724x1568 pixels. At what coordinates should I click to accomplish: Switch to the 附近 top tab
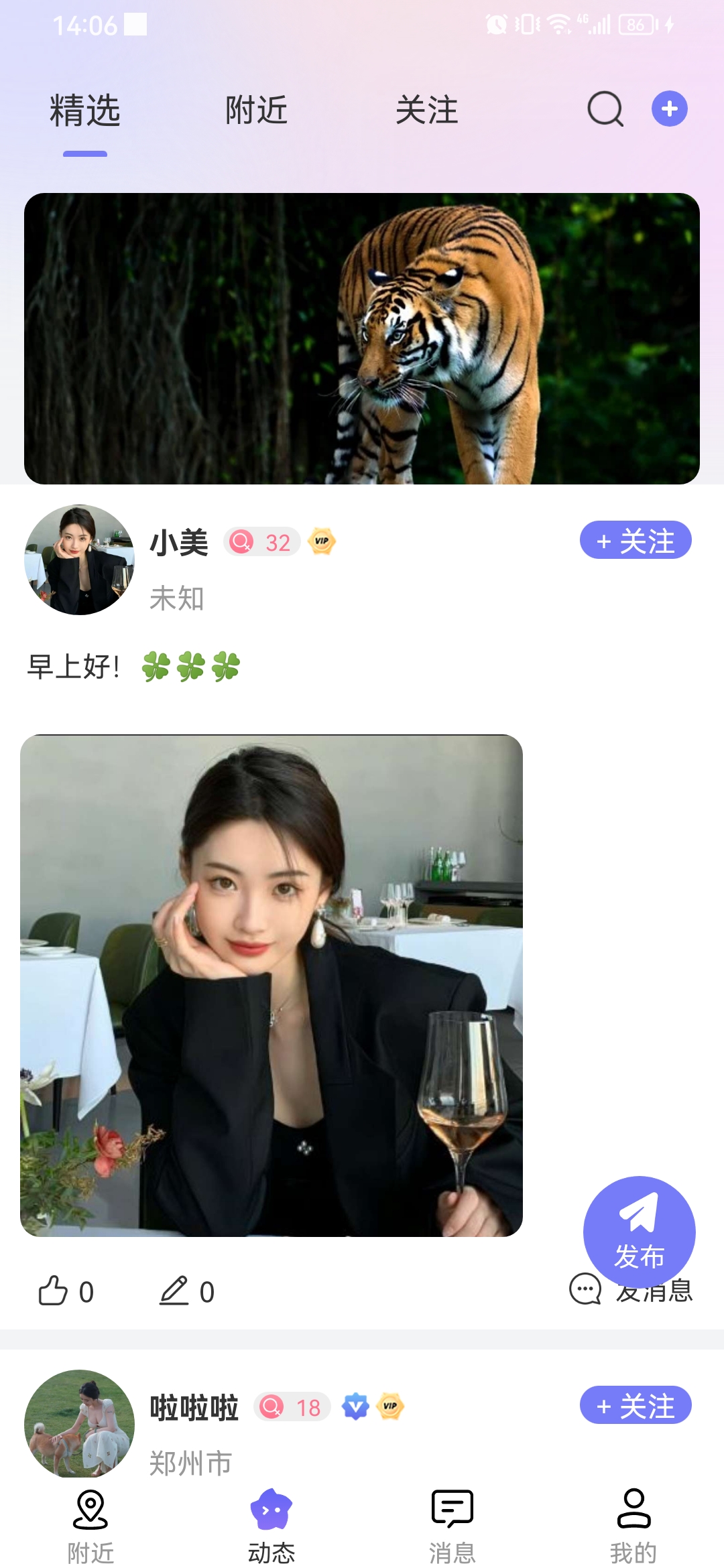(x=256, y=111)
